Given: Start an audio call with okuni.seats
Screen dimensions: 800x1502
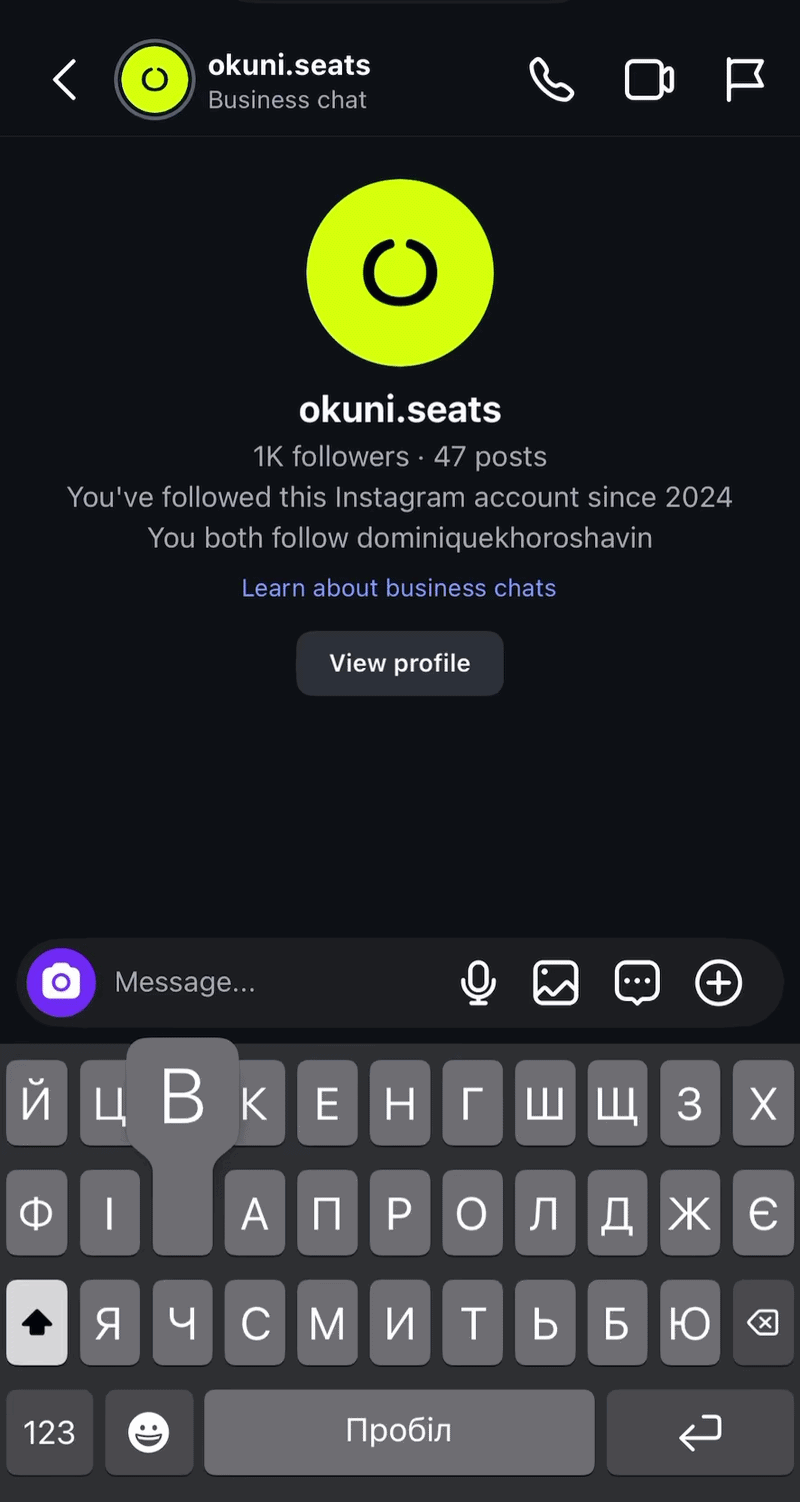Looking at the screenshot, I should click(551, 80).
